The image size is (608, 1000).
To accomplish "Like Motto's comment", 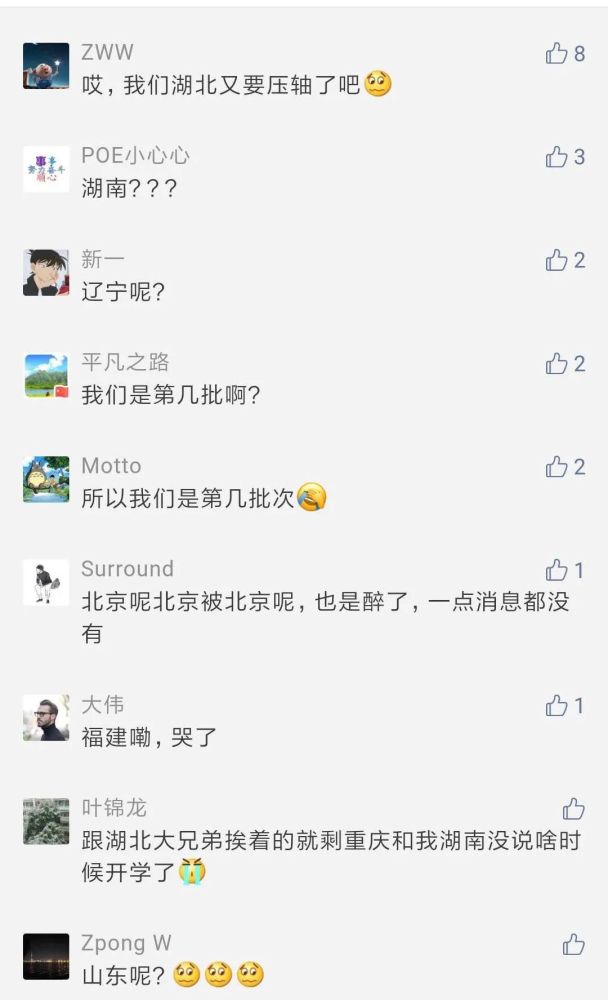I will [557, 467].
